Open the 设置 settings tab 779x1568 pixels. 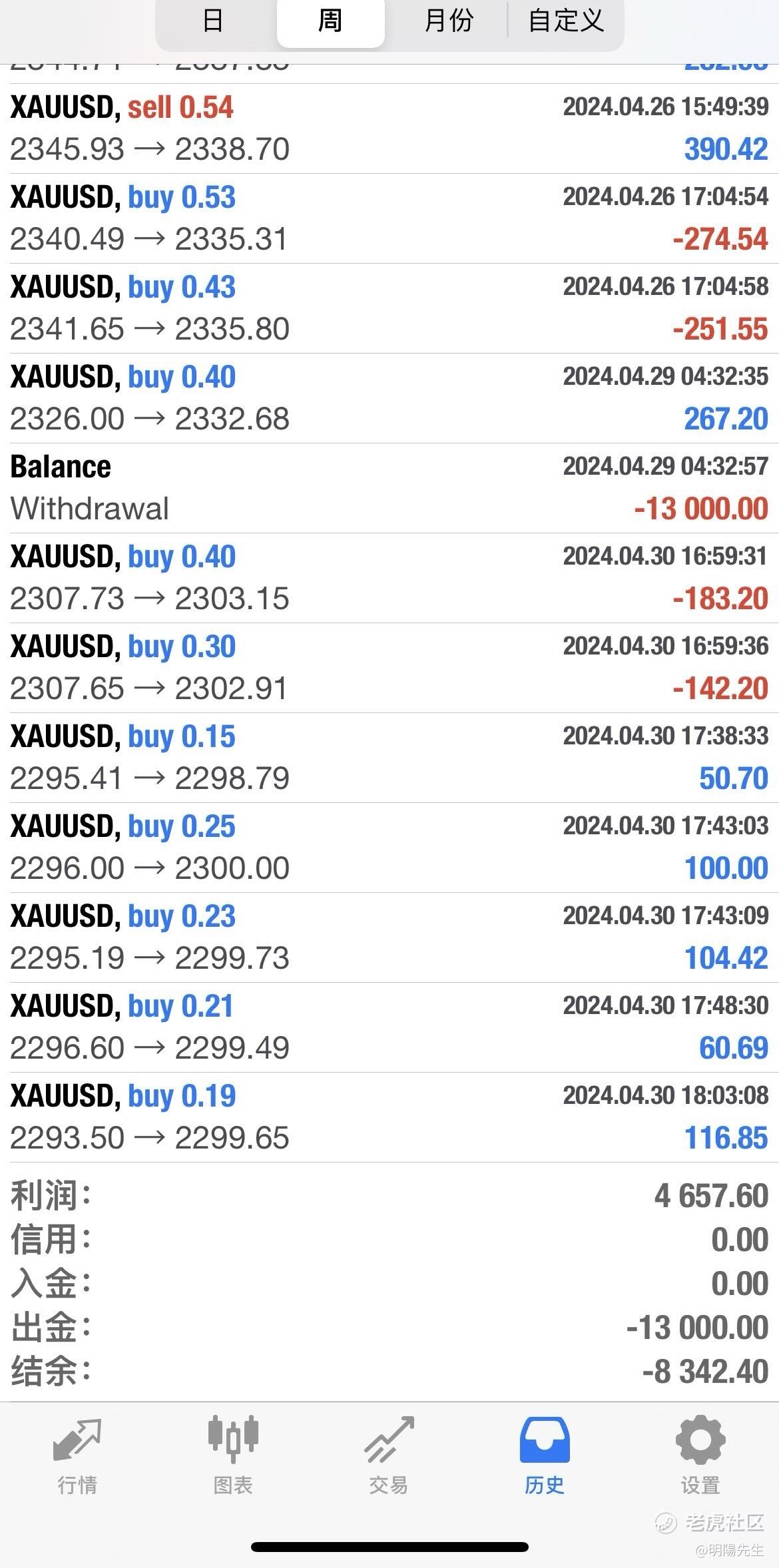pos(700,1457)
